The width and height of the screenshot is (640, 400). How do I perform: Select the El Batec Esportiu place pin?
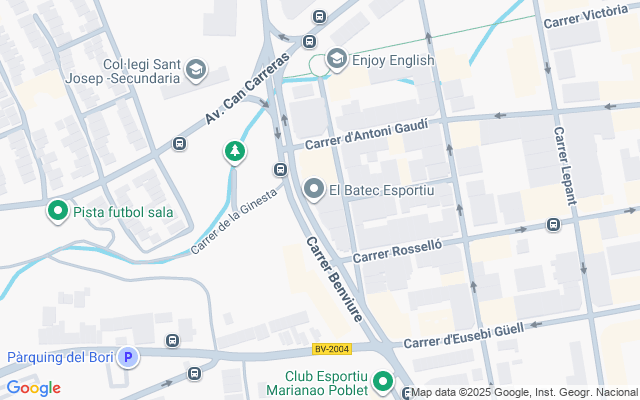pos(314,189)
